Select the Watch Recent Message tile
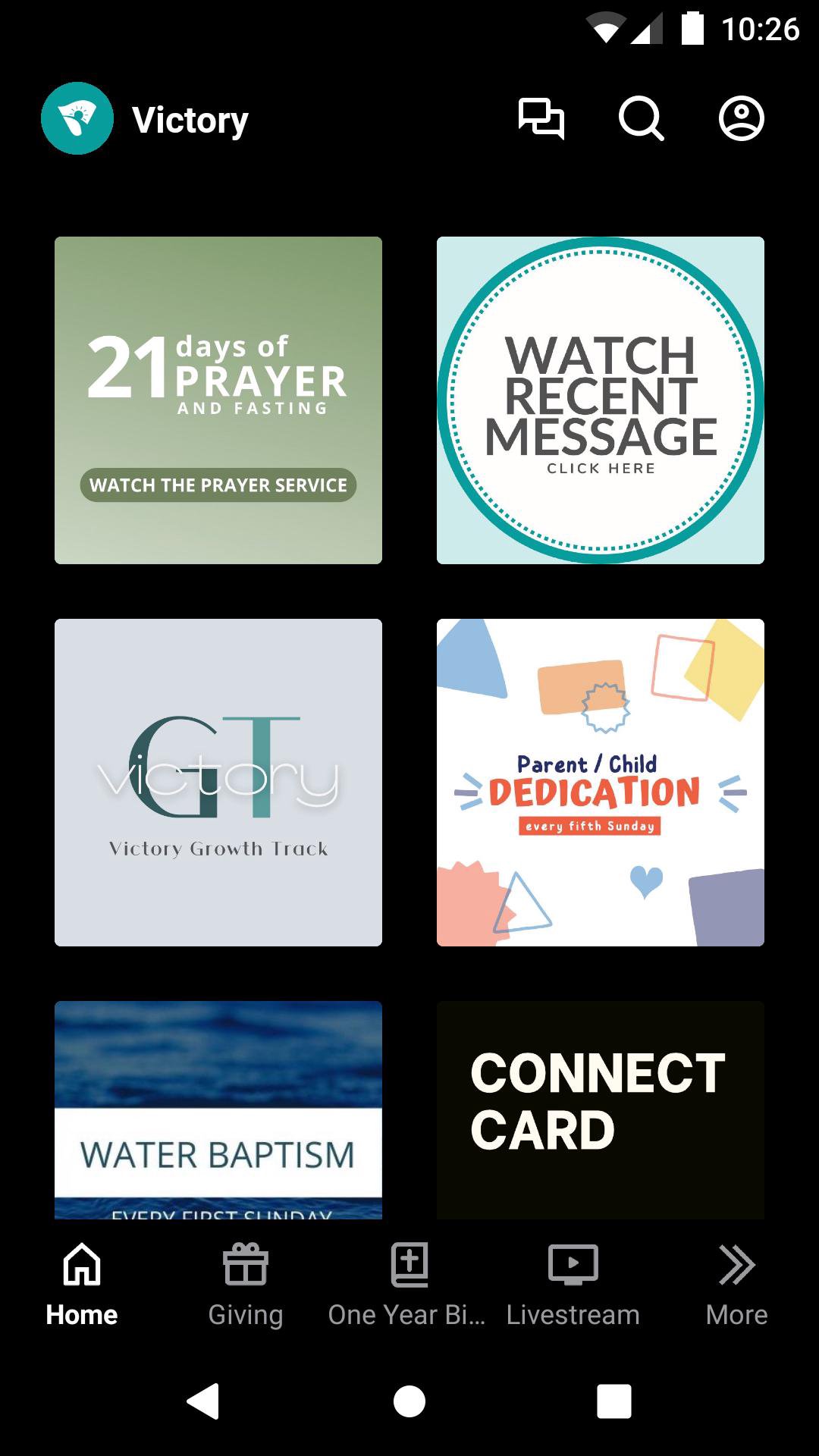The height and width of the screenshot is (1456, 819). coord(601,400)
